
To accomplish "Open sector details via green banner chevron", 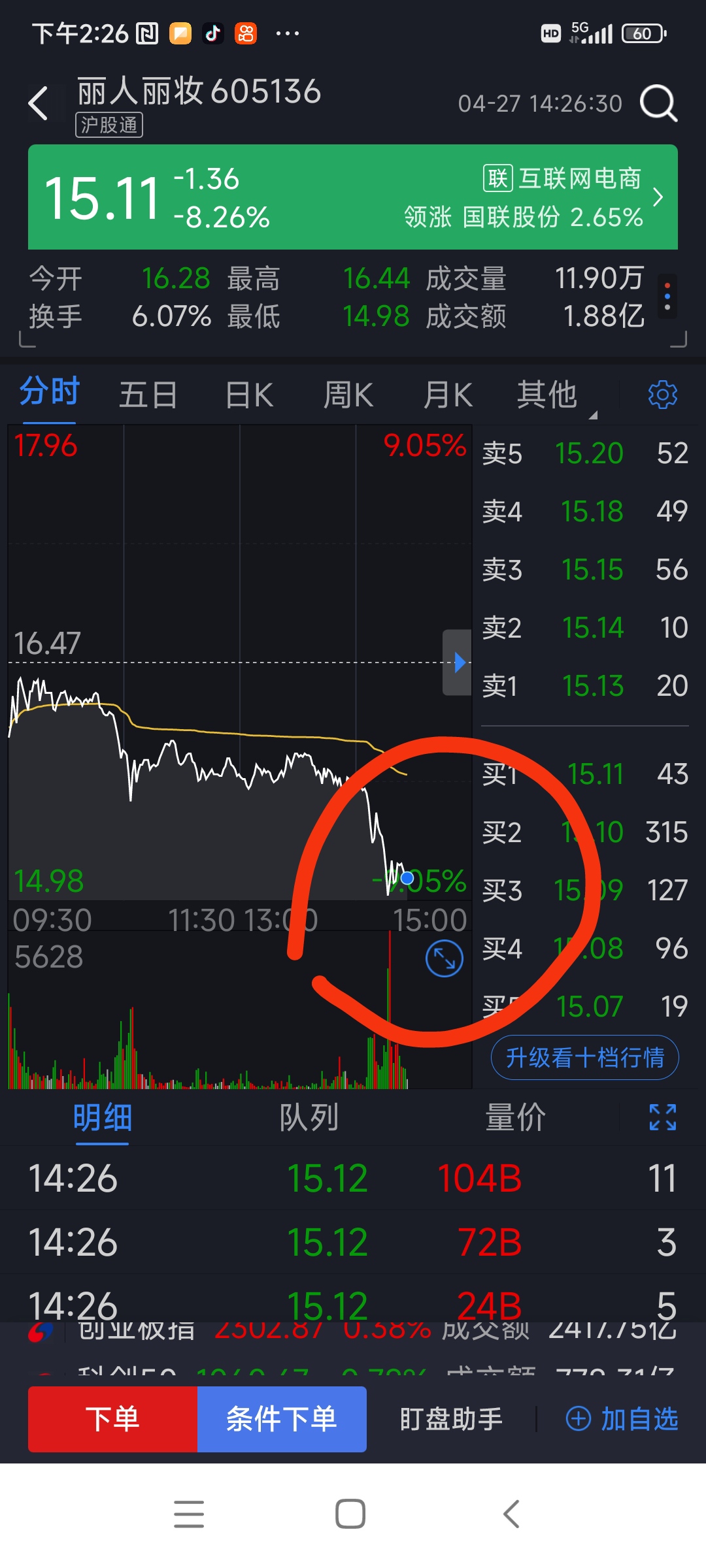I will (x=657, y=197).
